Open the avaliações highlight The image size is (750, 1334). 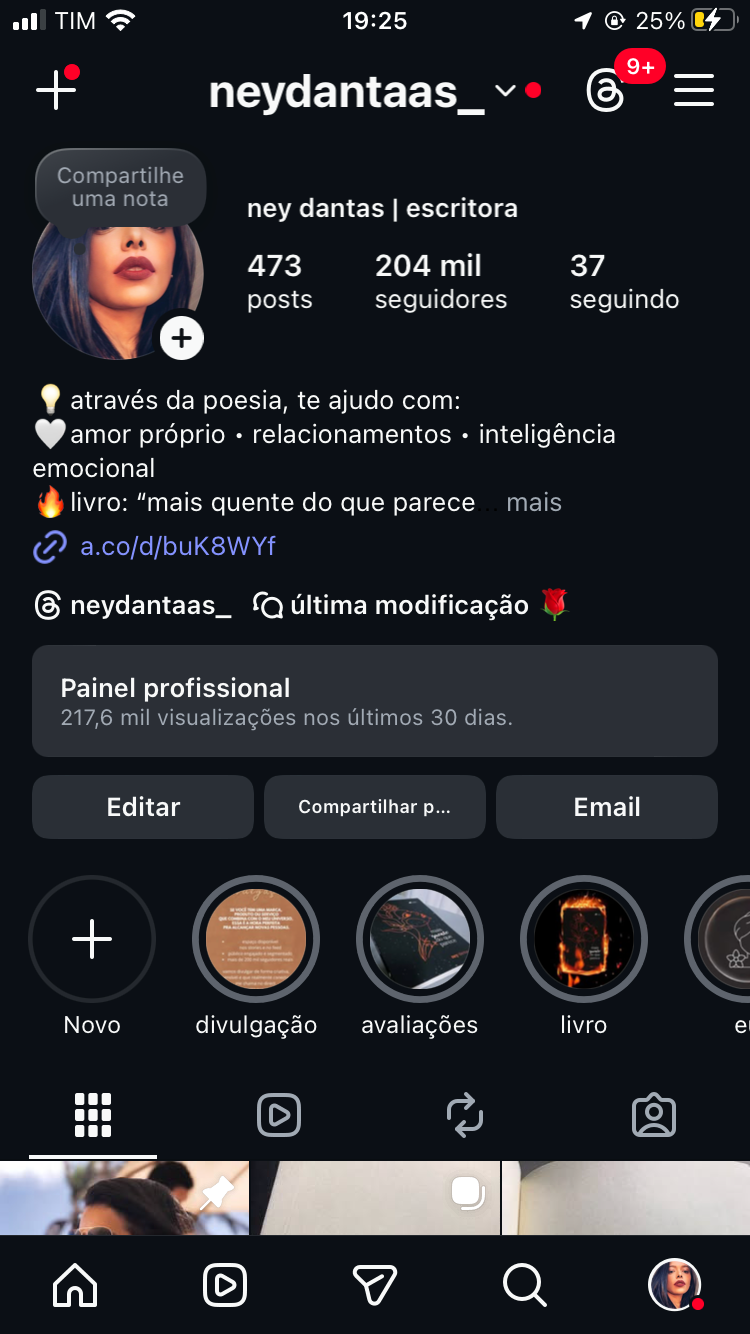click(x=420, y=940)
